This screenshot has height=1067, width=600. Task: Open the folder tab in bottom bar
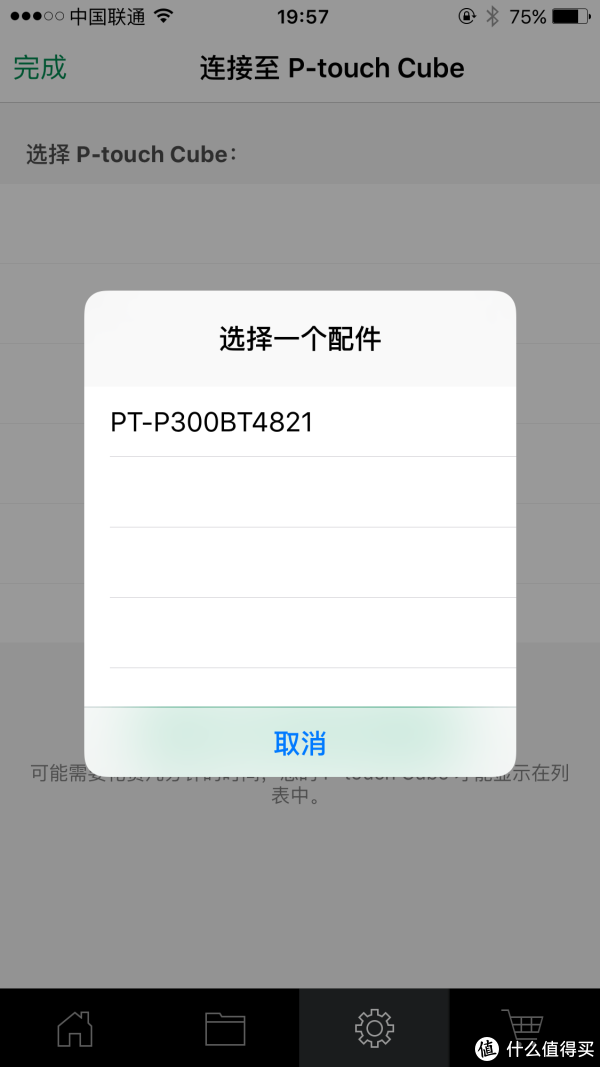[x=225, y=1027]
